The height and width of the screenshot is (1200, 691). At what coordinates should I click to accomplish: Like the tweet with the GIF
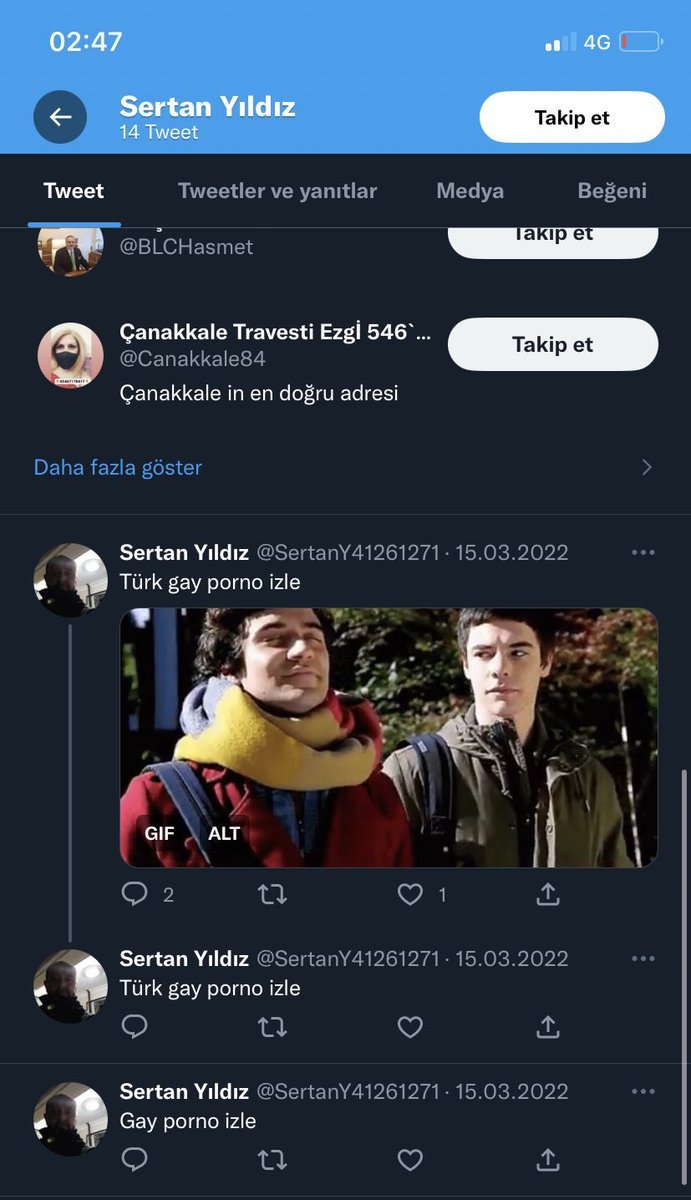410,893
